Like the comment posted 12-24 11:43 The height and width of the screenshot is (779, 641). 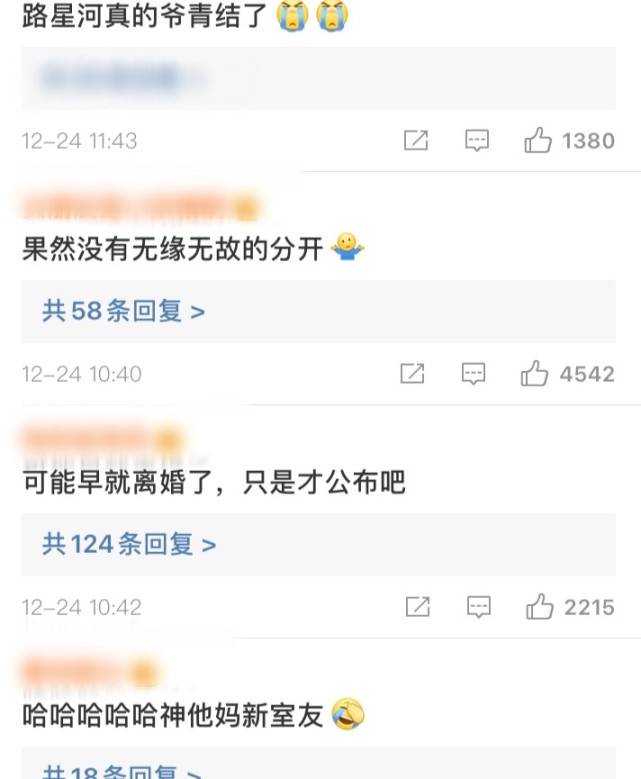click(538, 141)
